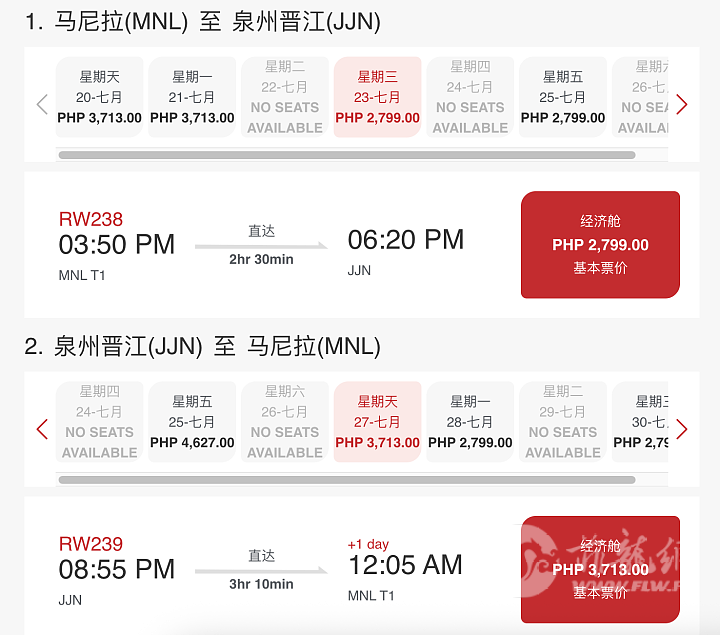Show earlier outbound dates with left arrow

point(42,104)
